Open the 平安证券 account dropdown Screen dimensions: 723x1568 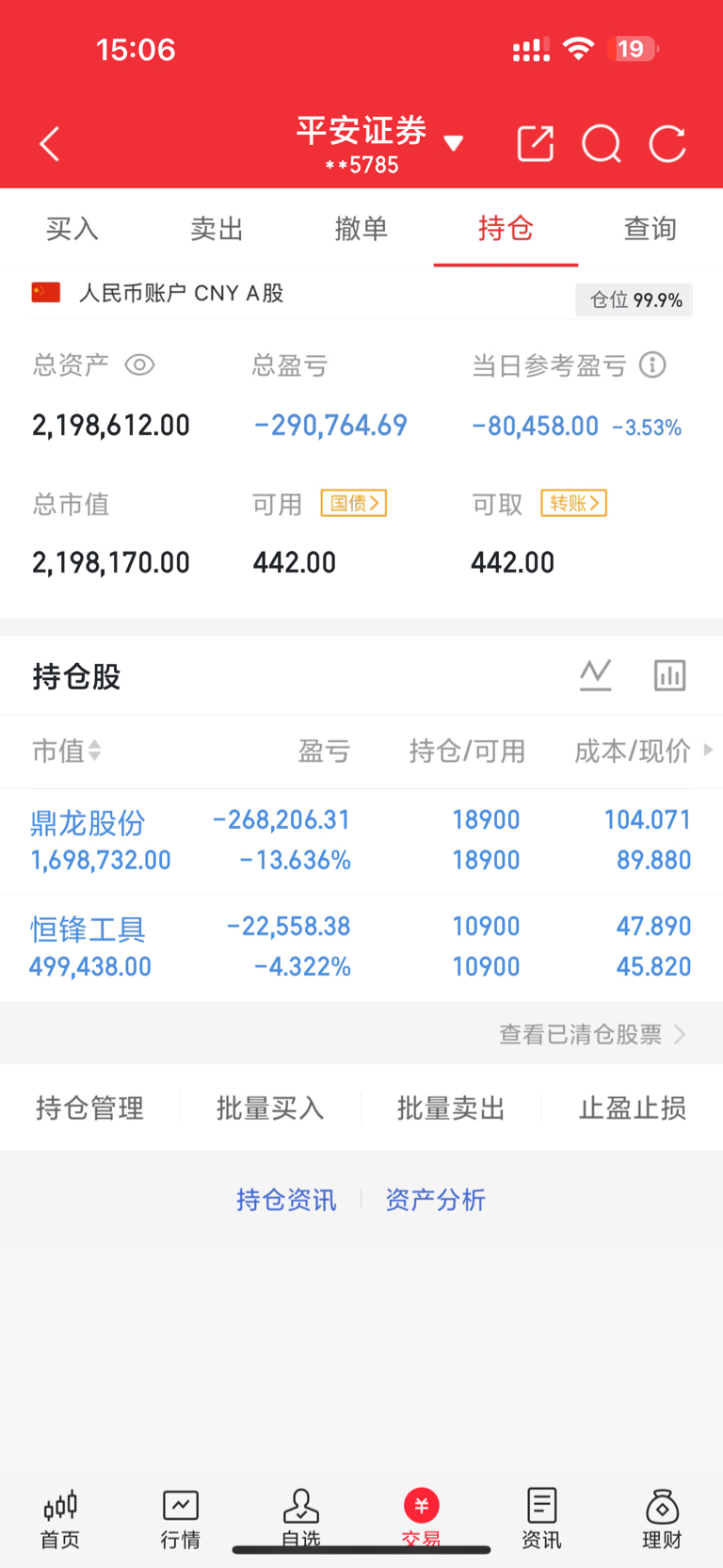pos(379,144)
